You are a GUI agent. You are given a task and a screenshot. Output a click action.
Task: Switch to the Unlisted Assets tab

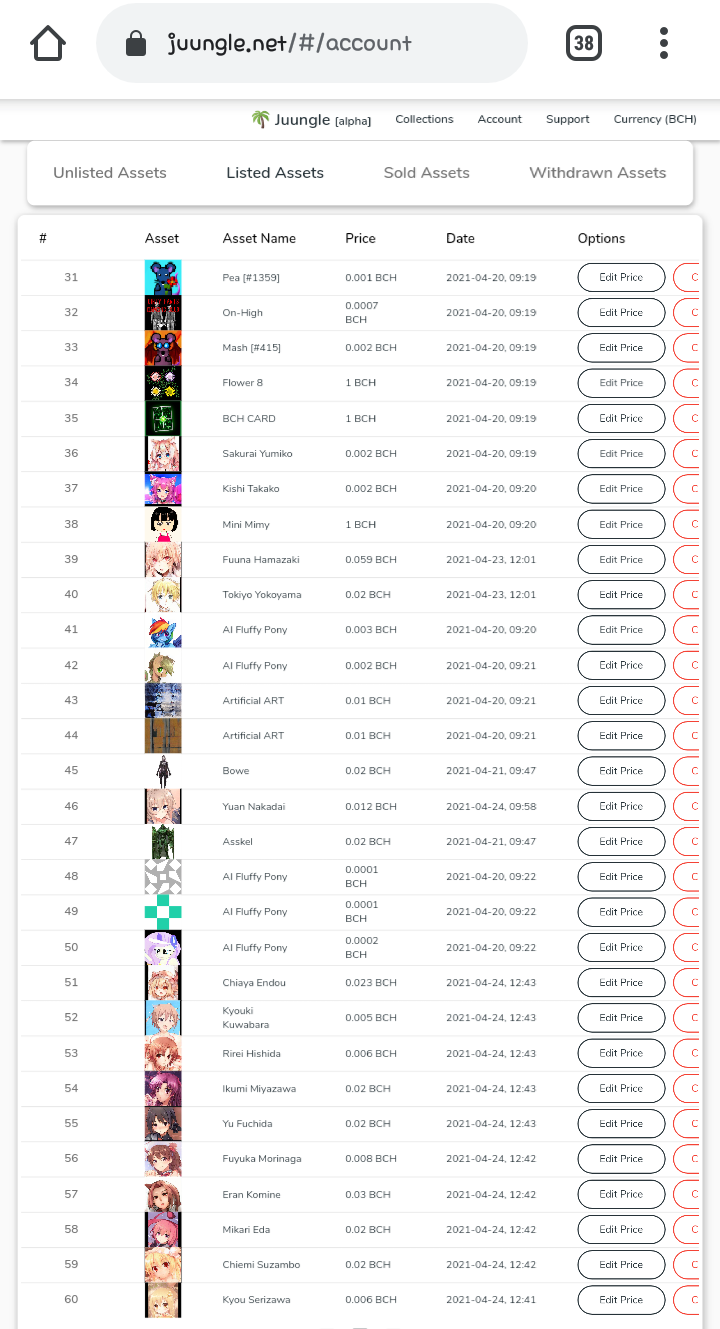click(x=110, y=173)
